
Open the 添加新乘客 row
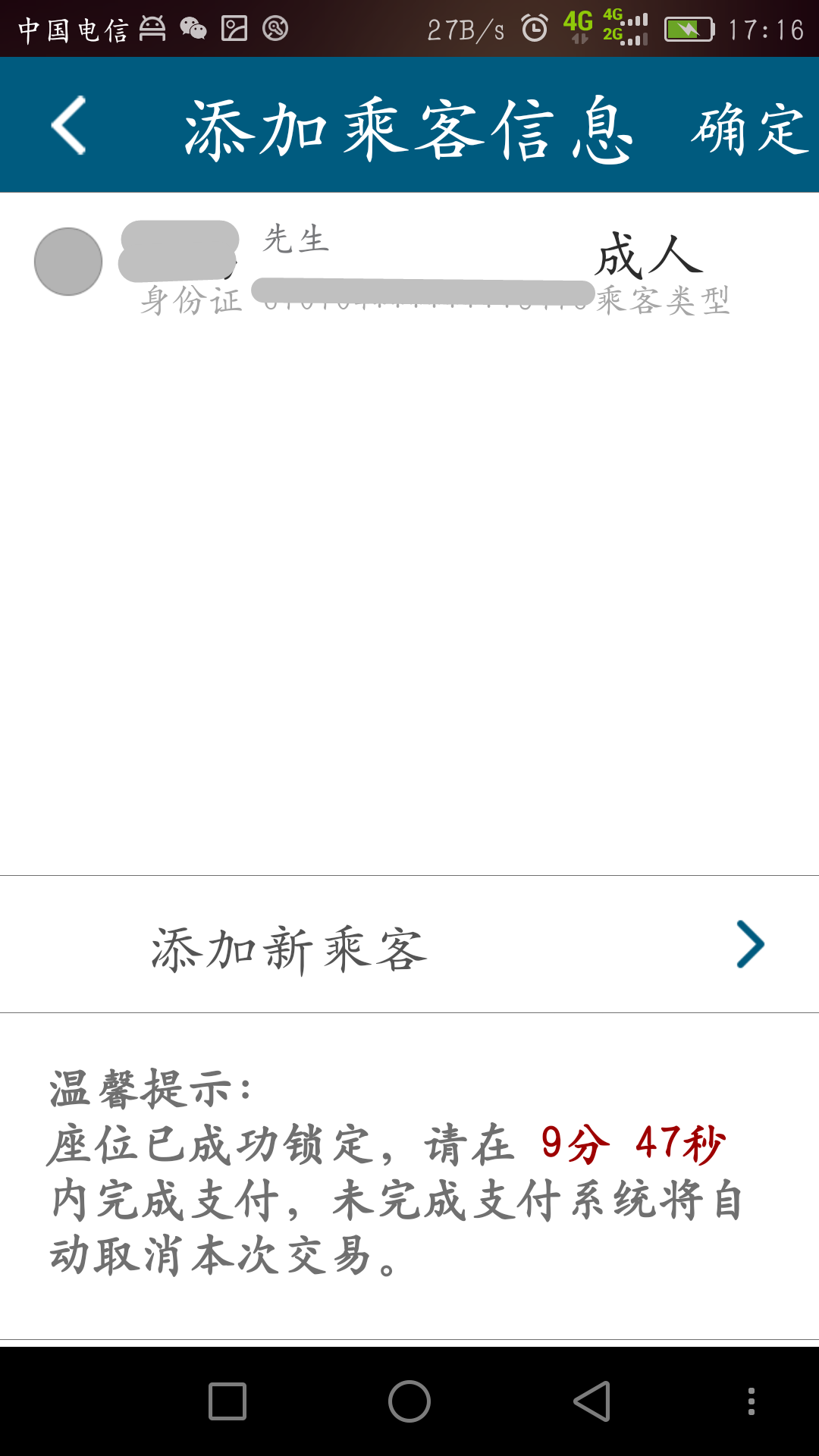[409, 945]
